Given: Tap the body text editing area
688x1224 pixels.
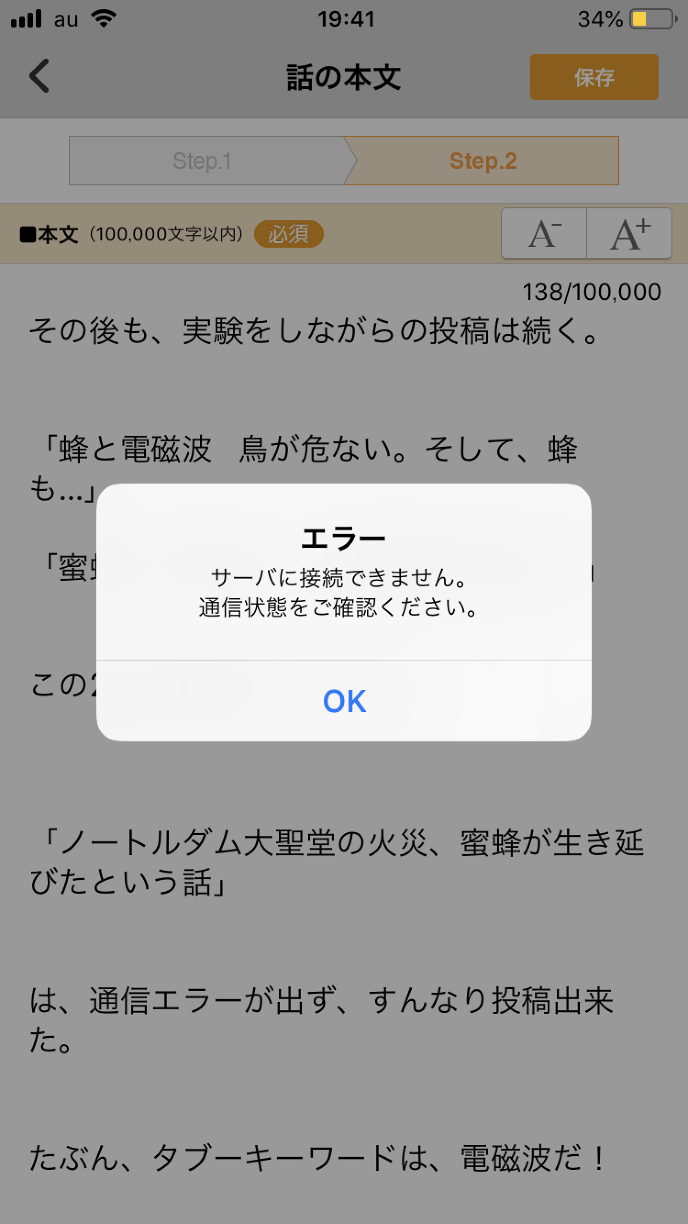Looking at the screenshot, I should pyautogui.click(x=344, y=950).
